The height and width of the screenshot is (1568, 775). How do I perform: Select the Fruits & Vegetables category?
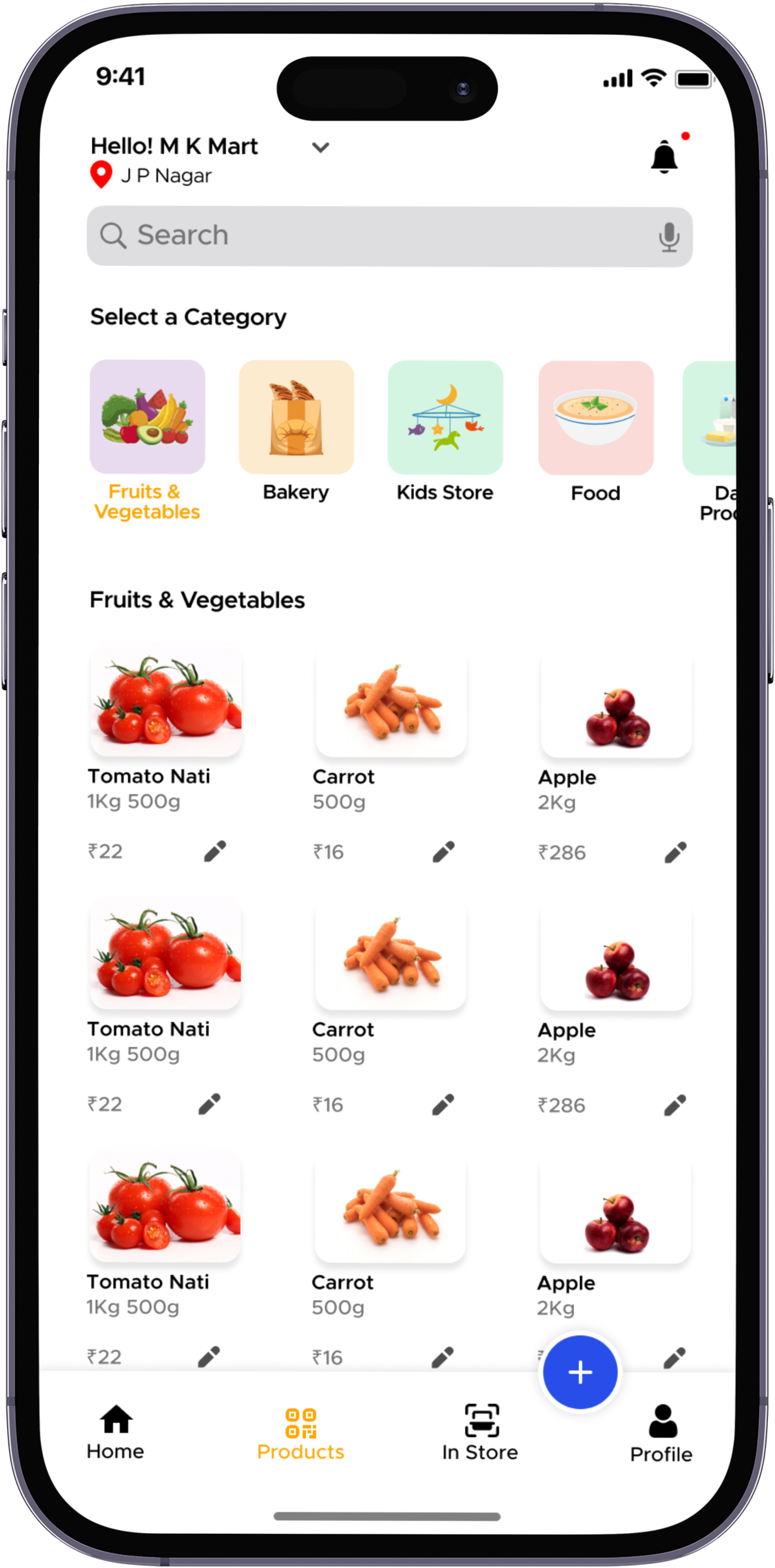click(x=147, y=417)
